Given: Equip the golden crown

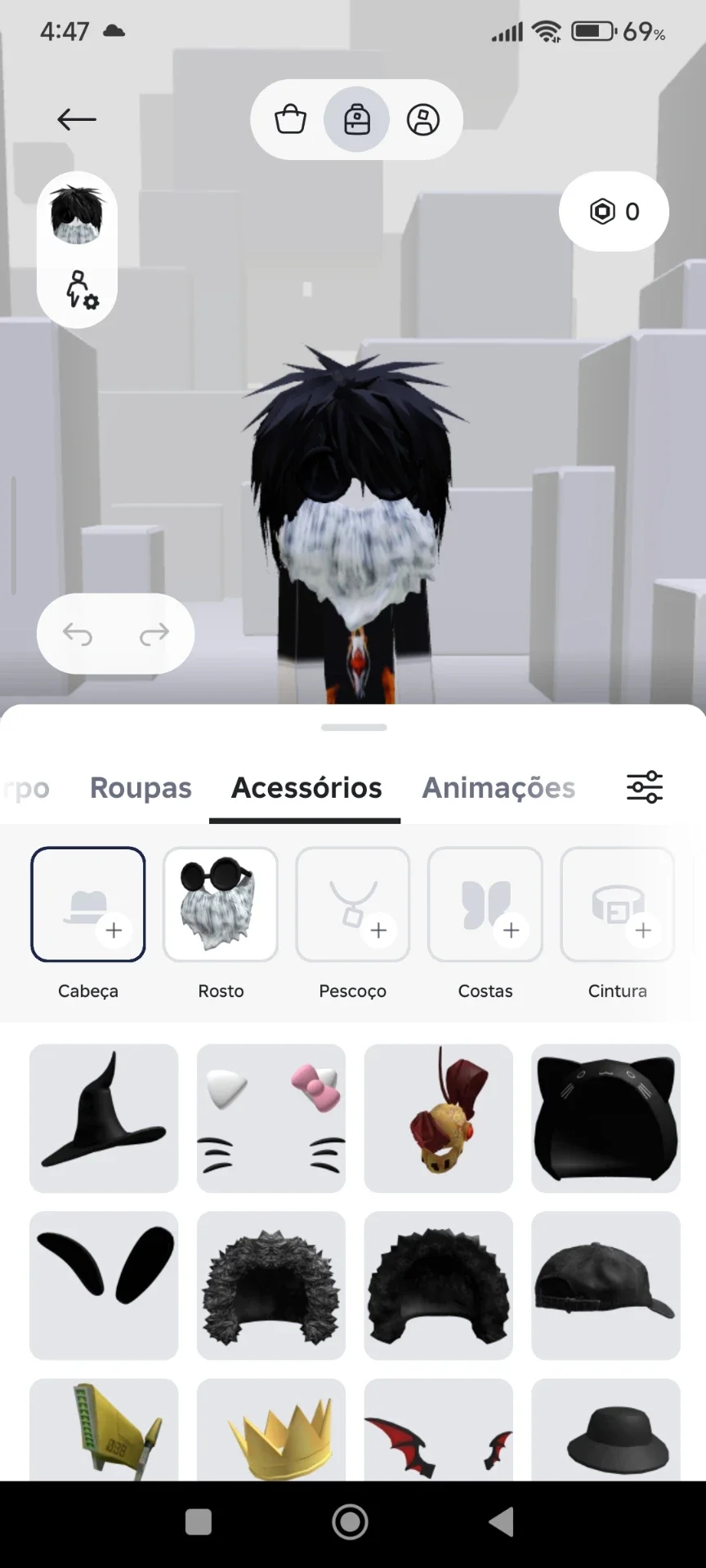Looking at the screenshot, I should 271,1430.
